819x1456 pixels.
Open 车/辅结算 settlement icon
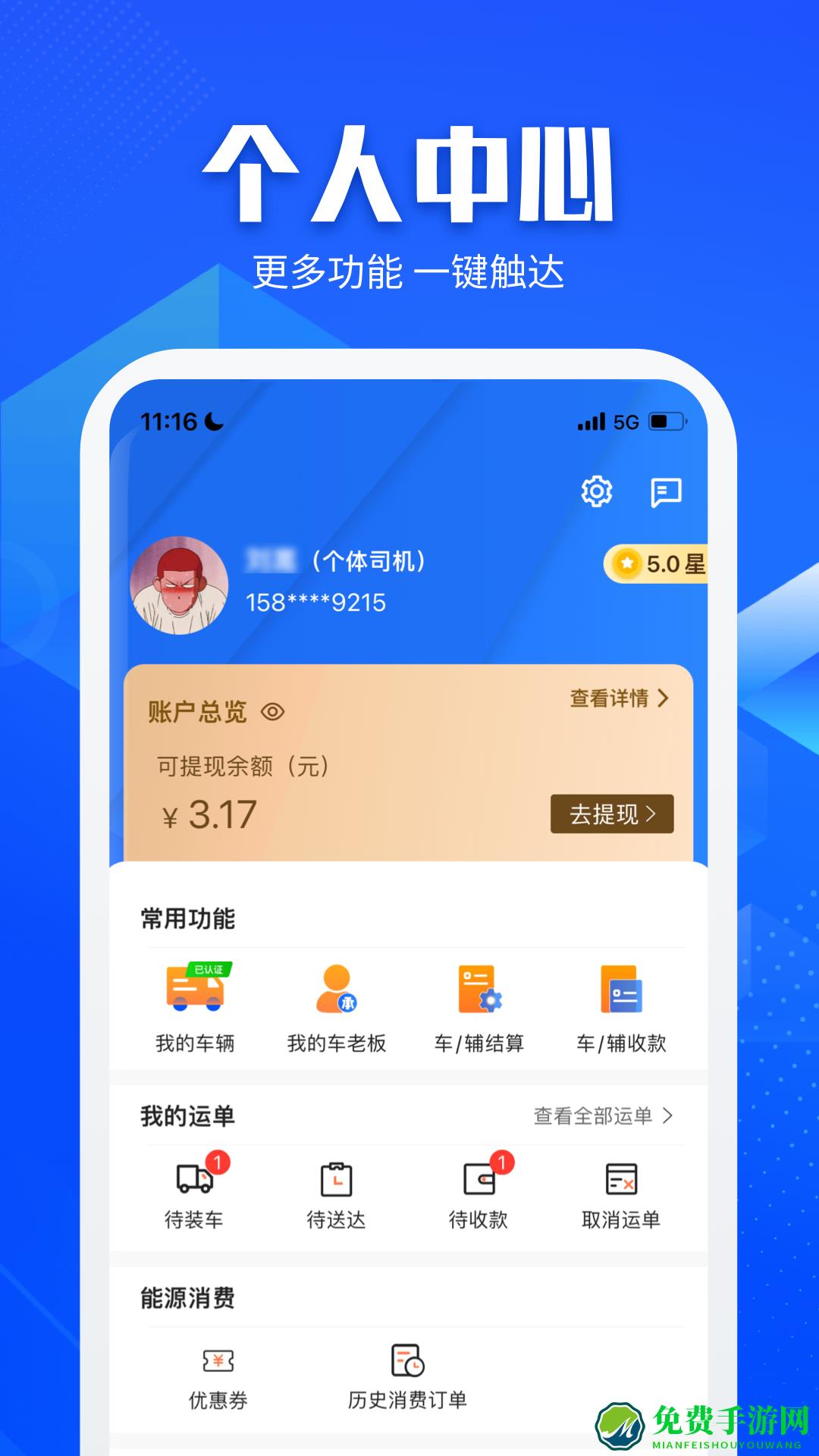coord(480,993)
